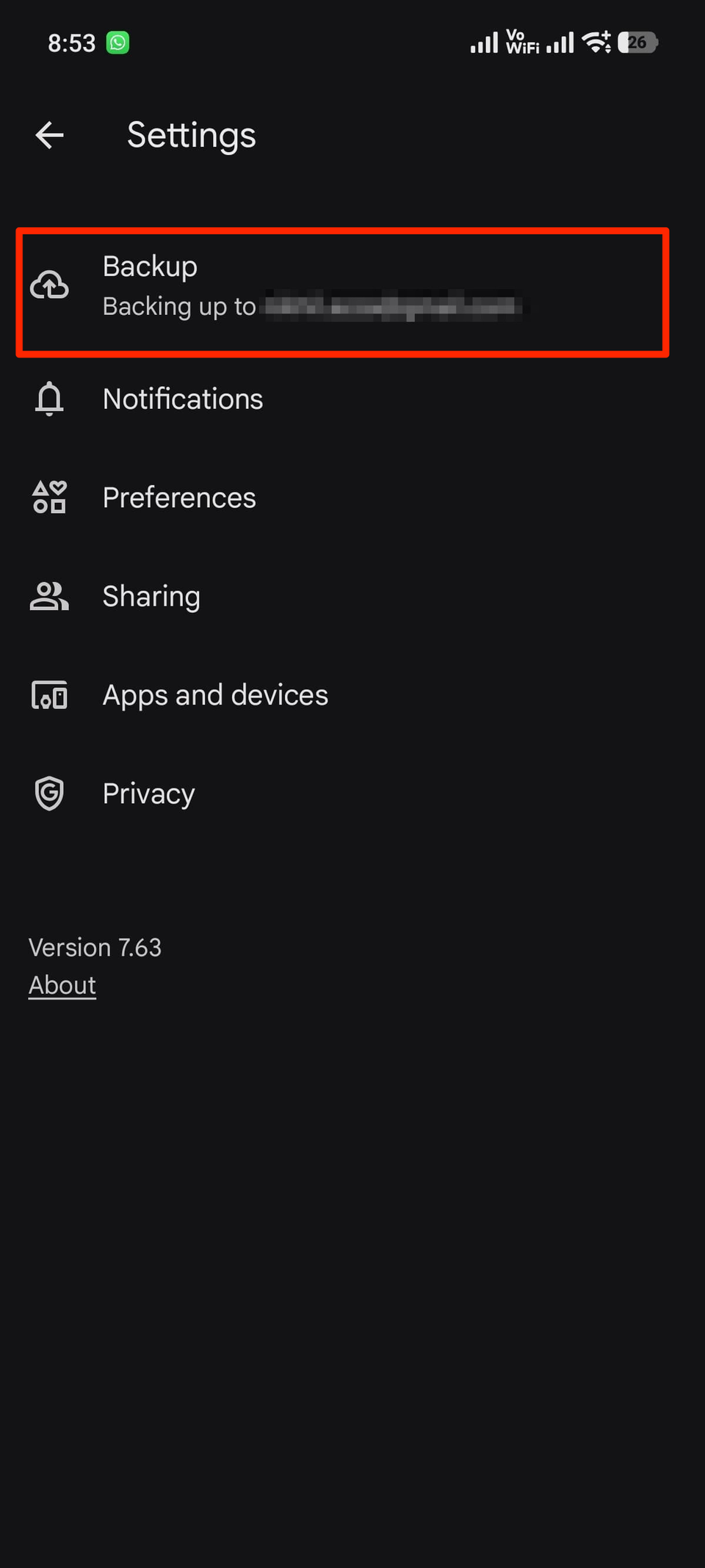Image resolution: width=705 pixels, height=1568 pixels.
Task: Click the Preferences shapes icon
Action: pos(48,497)
